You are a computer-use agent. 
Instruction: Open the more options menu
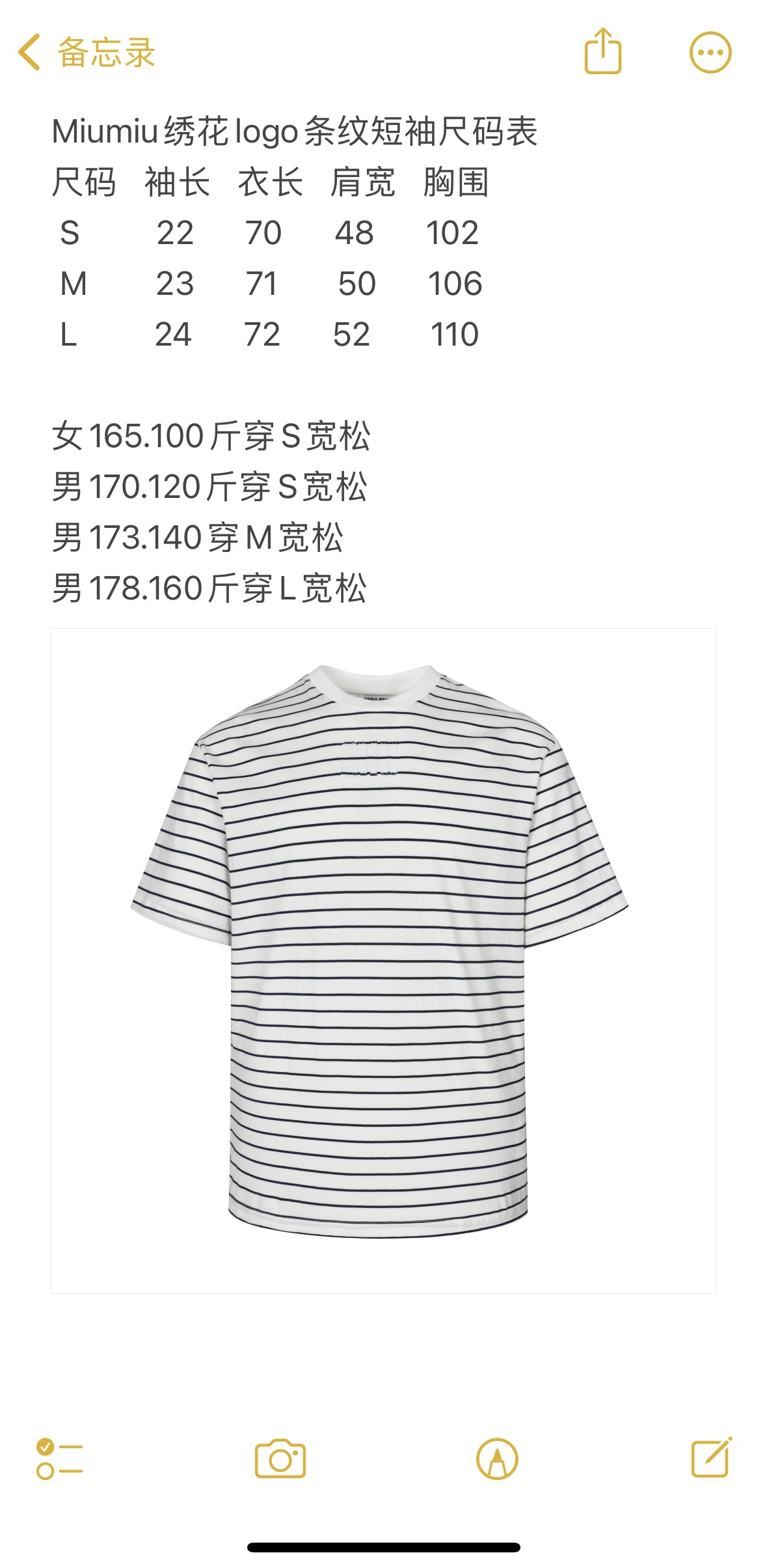pyautogui.click(x=710, y=53)
